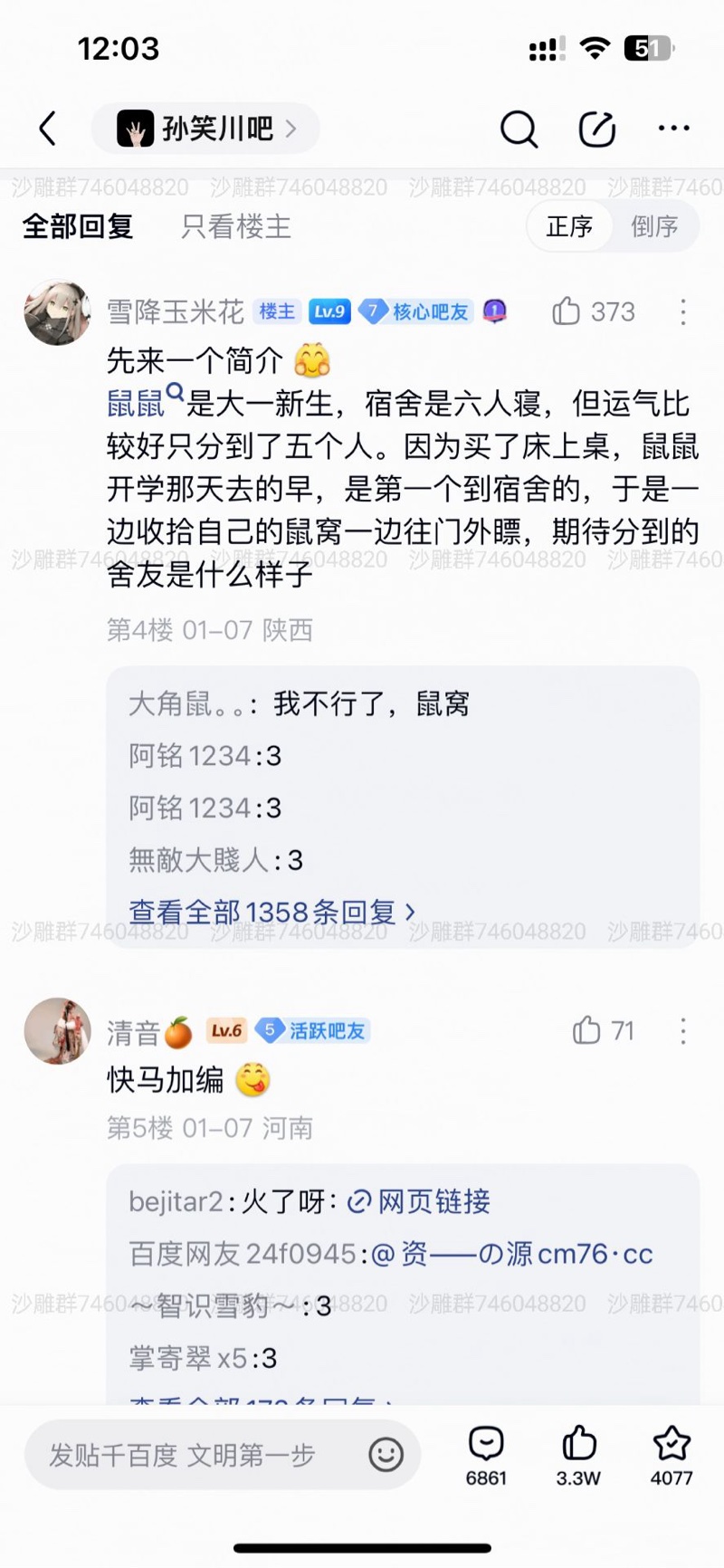Open the top-right overflow menu
Viewport: 724px width, 1568px height.
point(674,129)
